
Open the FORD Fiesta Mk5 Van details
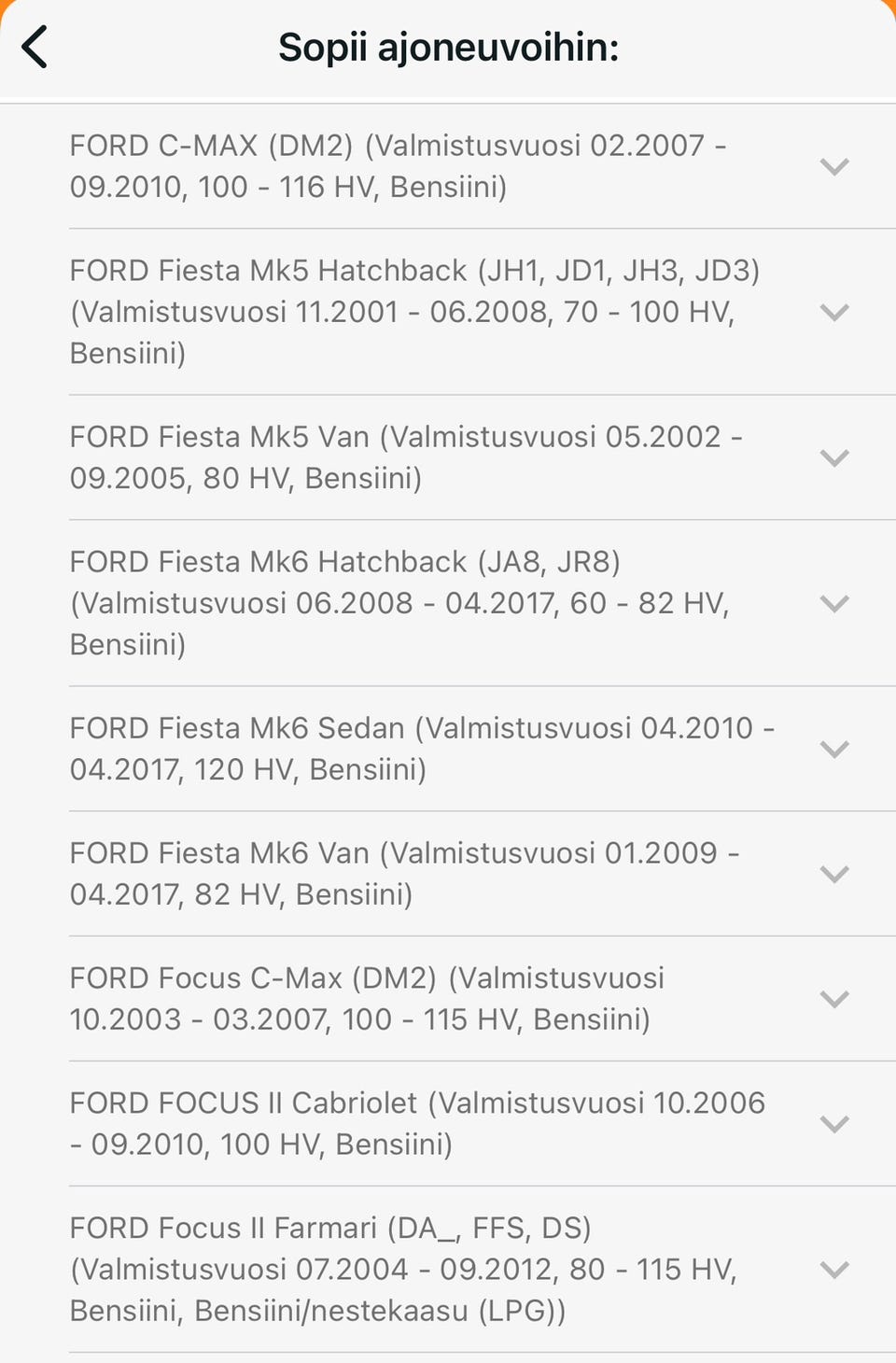click(x=833, y=458)
